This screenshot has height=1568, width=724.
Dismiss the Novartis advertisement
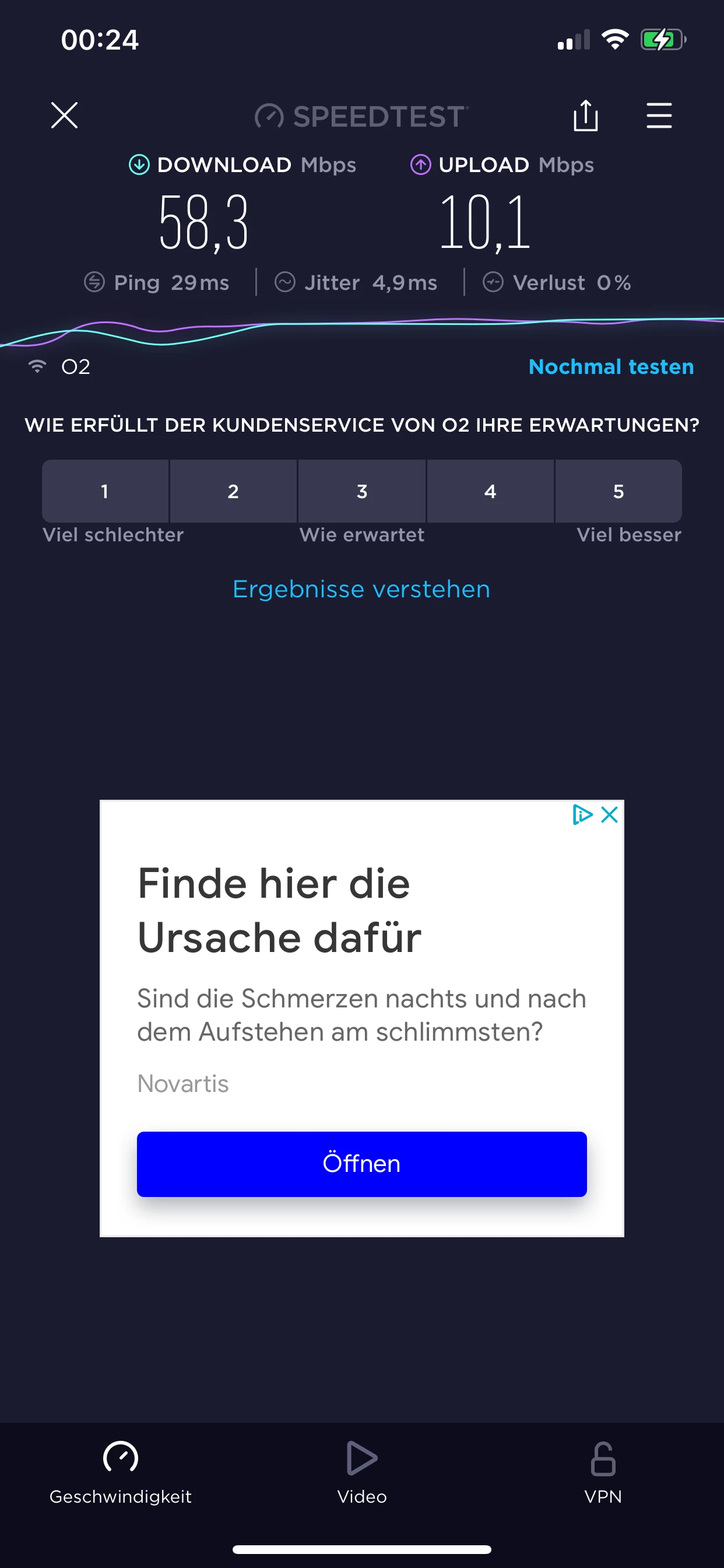(x=610, y=814)
